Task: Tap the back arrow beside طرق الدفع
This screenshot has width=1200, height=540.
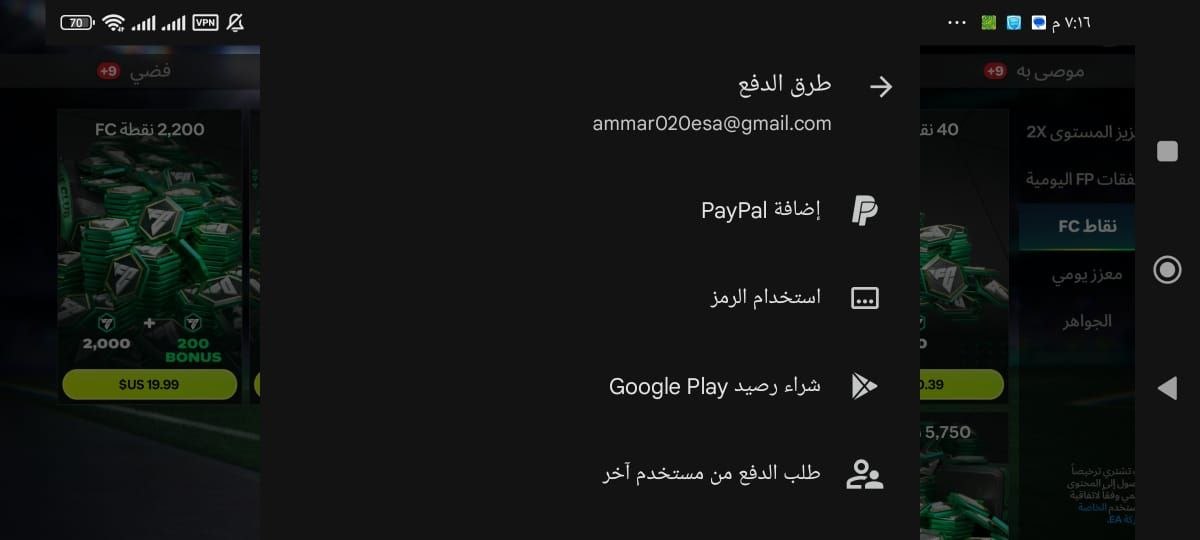Action: (880, 87)
